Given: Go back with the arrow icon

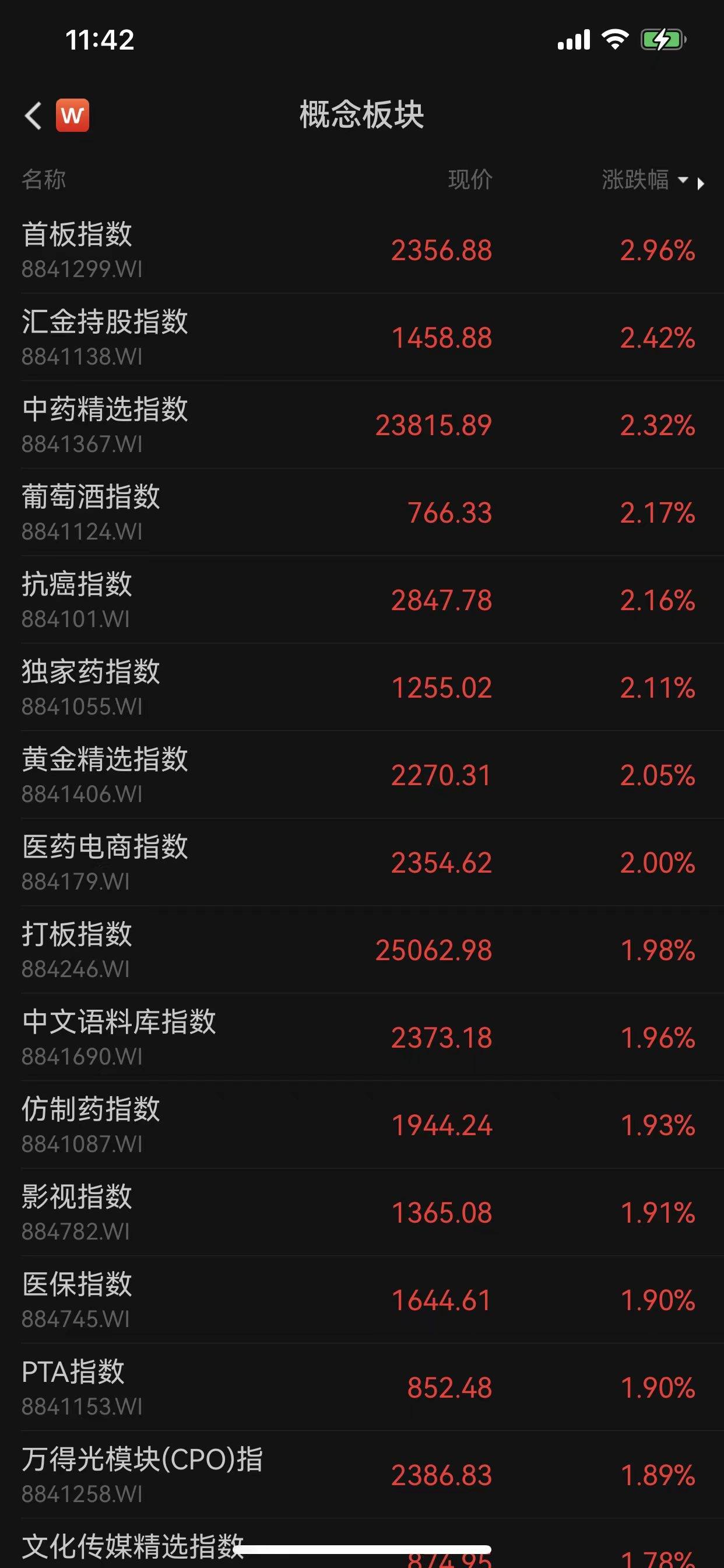Looking at the screenshot, I should point(33,115).
